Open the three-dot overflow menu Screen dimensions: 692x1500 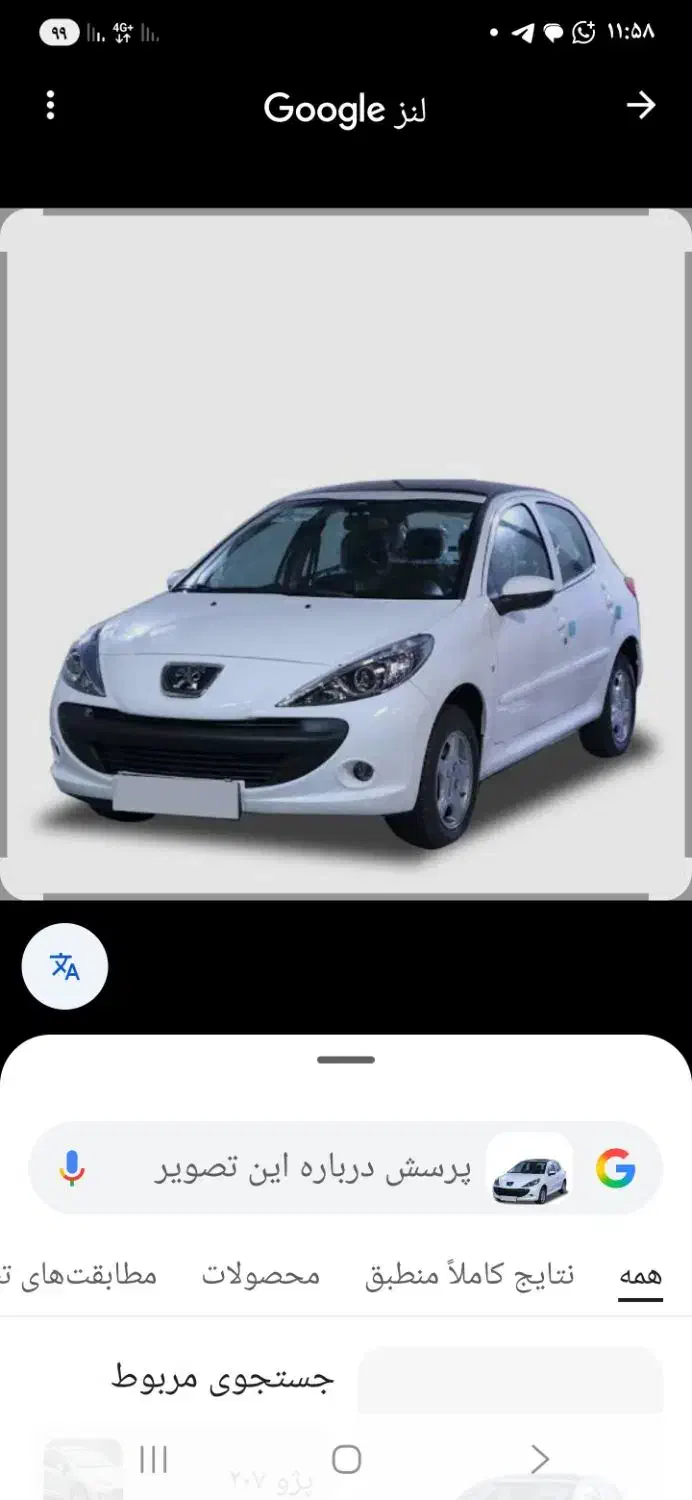tap(51, 106)
